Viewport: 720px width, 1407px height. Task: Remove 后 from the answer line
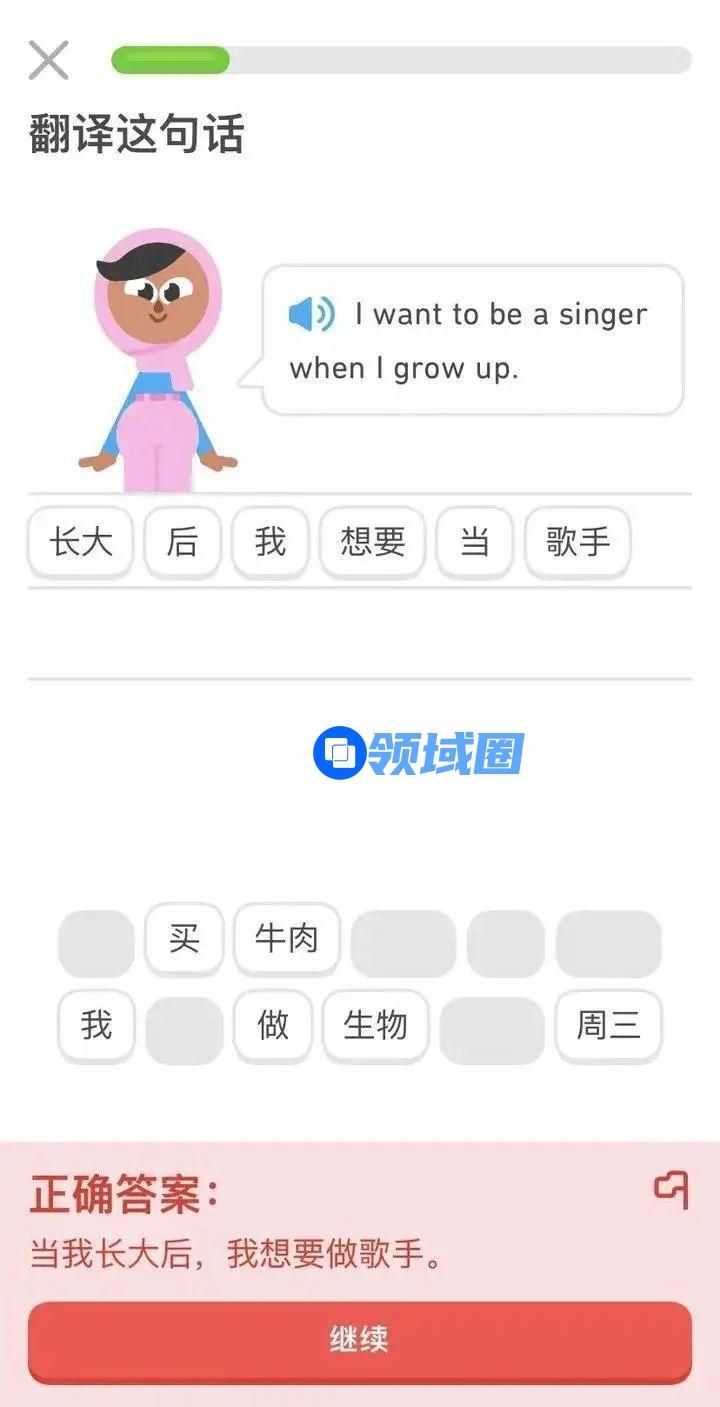pos(182,542)
